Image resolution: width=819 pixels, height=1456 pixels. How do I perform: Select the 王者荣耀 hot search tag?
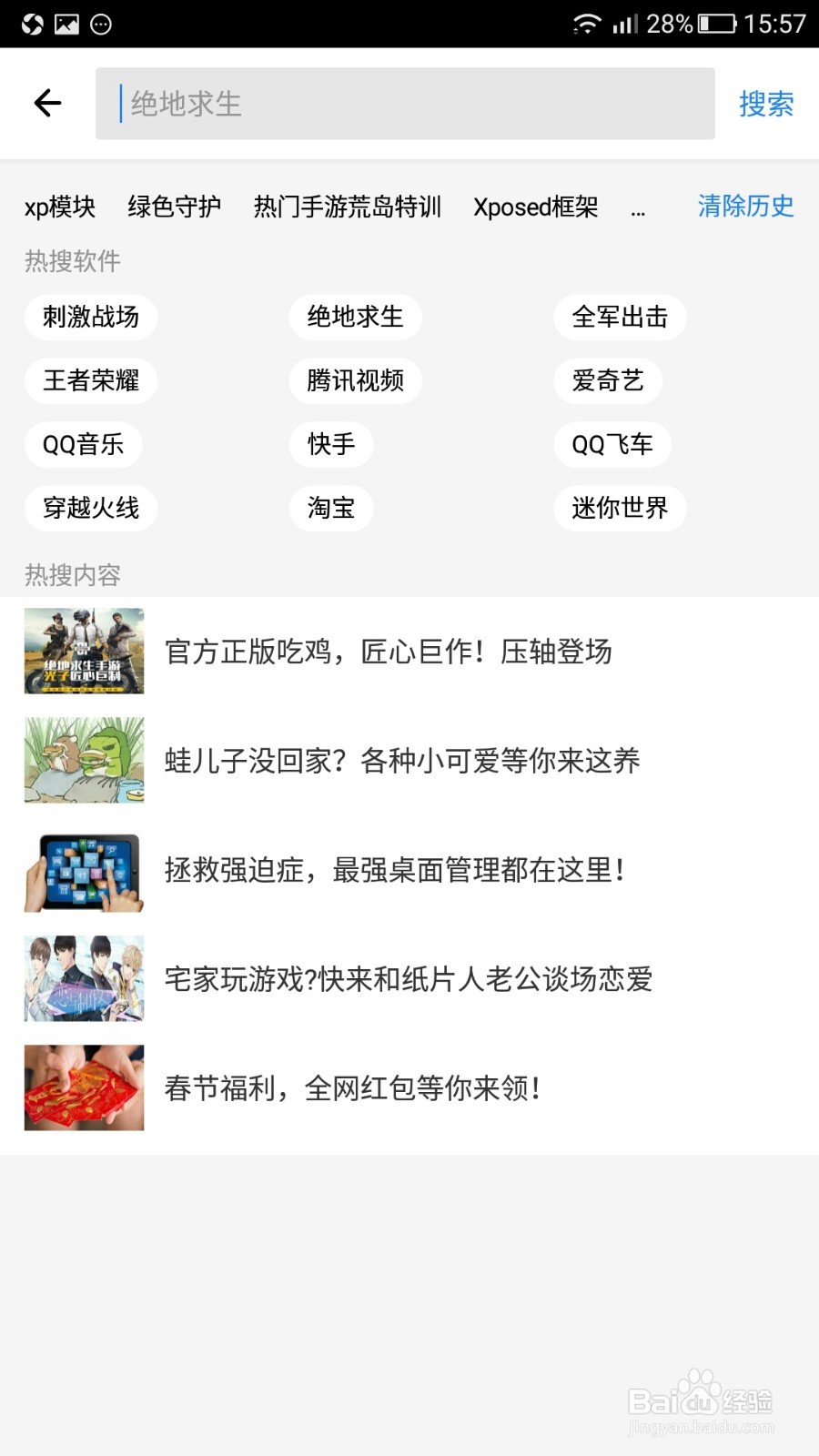[90, 381]
